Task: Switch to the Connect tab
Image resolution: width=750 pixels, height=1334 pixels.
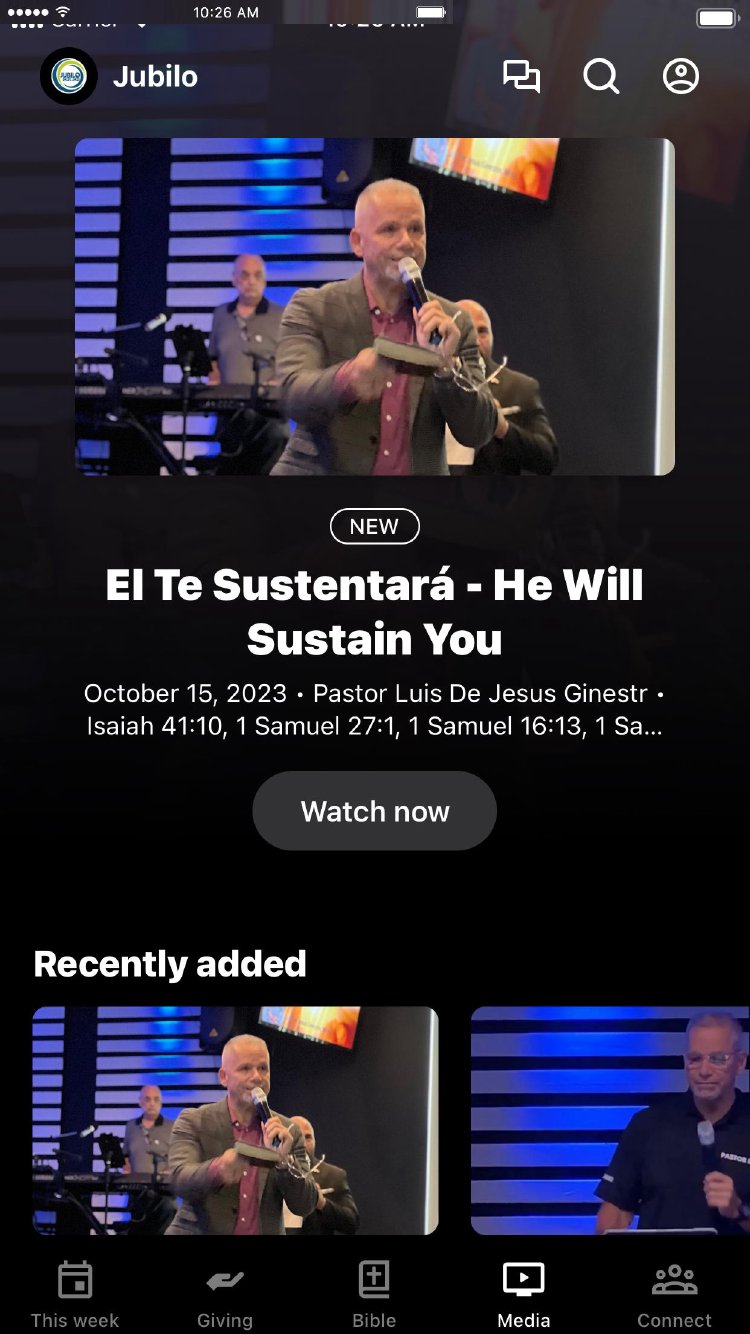Action: (x=675, y=1295)
